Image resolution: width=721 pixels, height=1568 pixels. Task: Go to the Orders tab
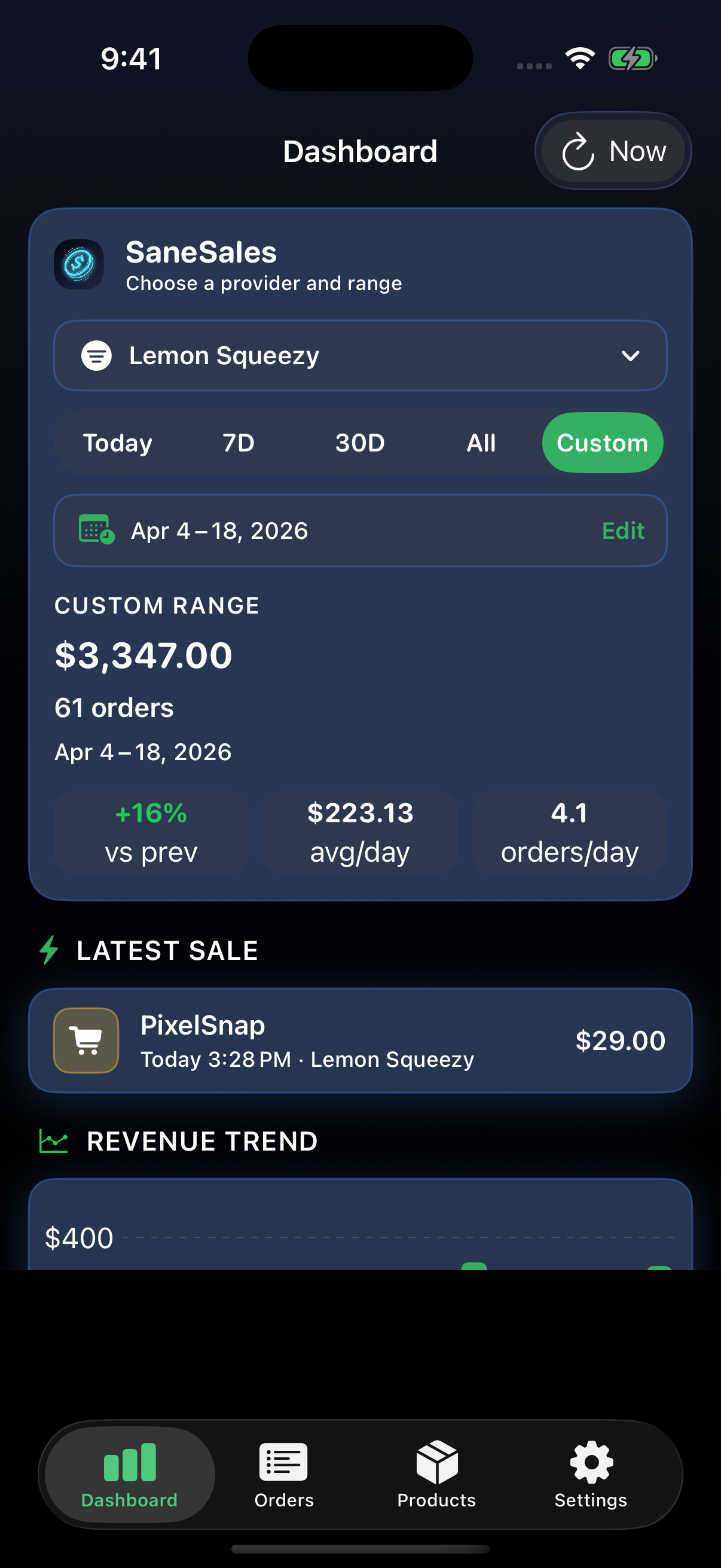[x=284, y=1475]
